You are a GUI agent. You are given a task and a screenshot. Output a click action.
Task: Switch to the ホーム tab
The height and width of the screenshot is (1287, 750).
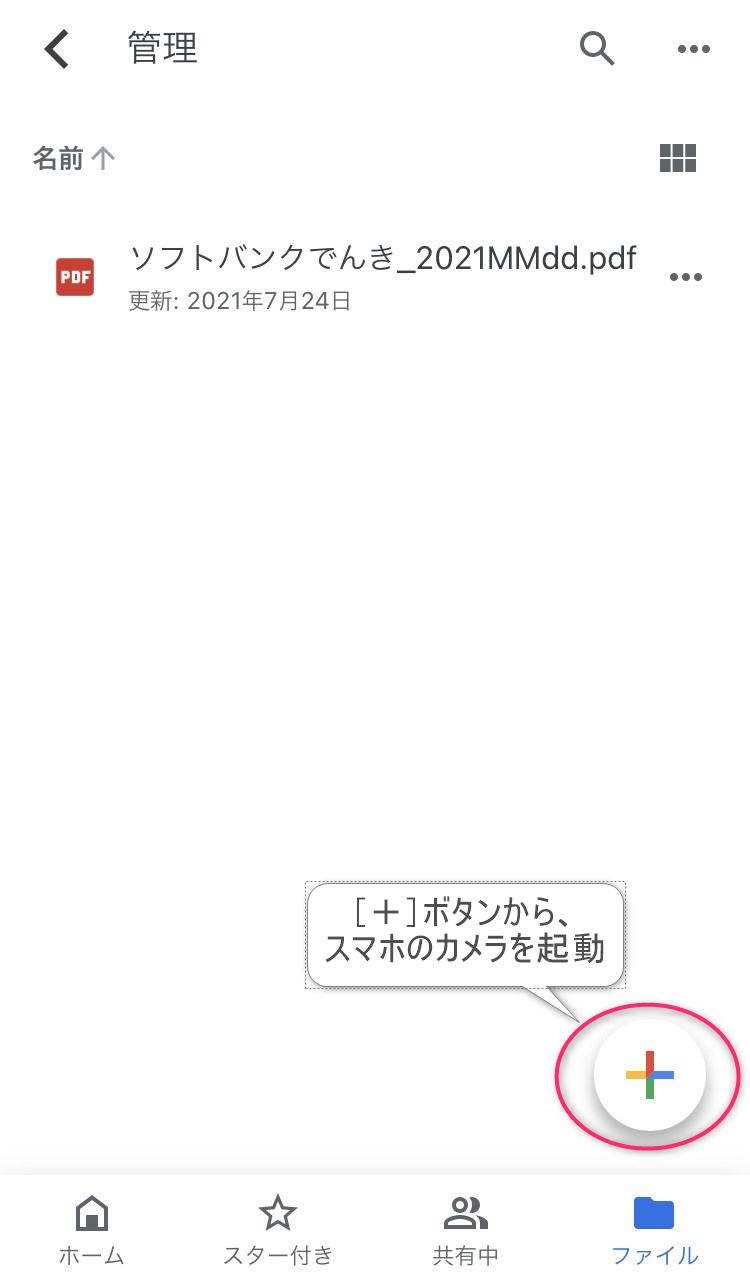[92, 1230]
